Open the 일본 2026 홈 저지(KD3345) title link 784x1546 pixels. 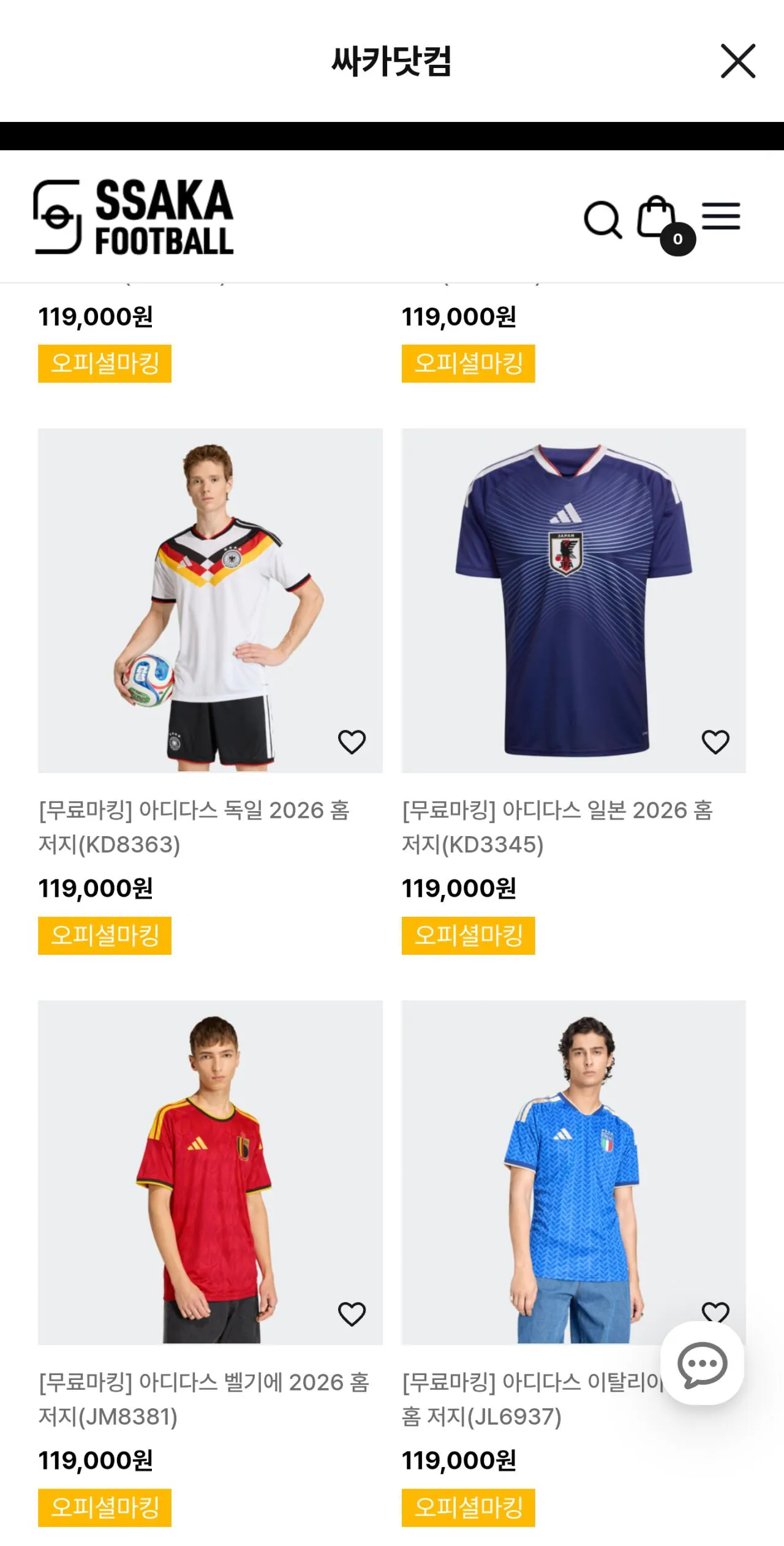pyautogui.click(x=557, y=827)
